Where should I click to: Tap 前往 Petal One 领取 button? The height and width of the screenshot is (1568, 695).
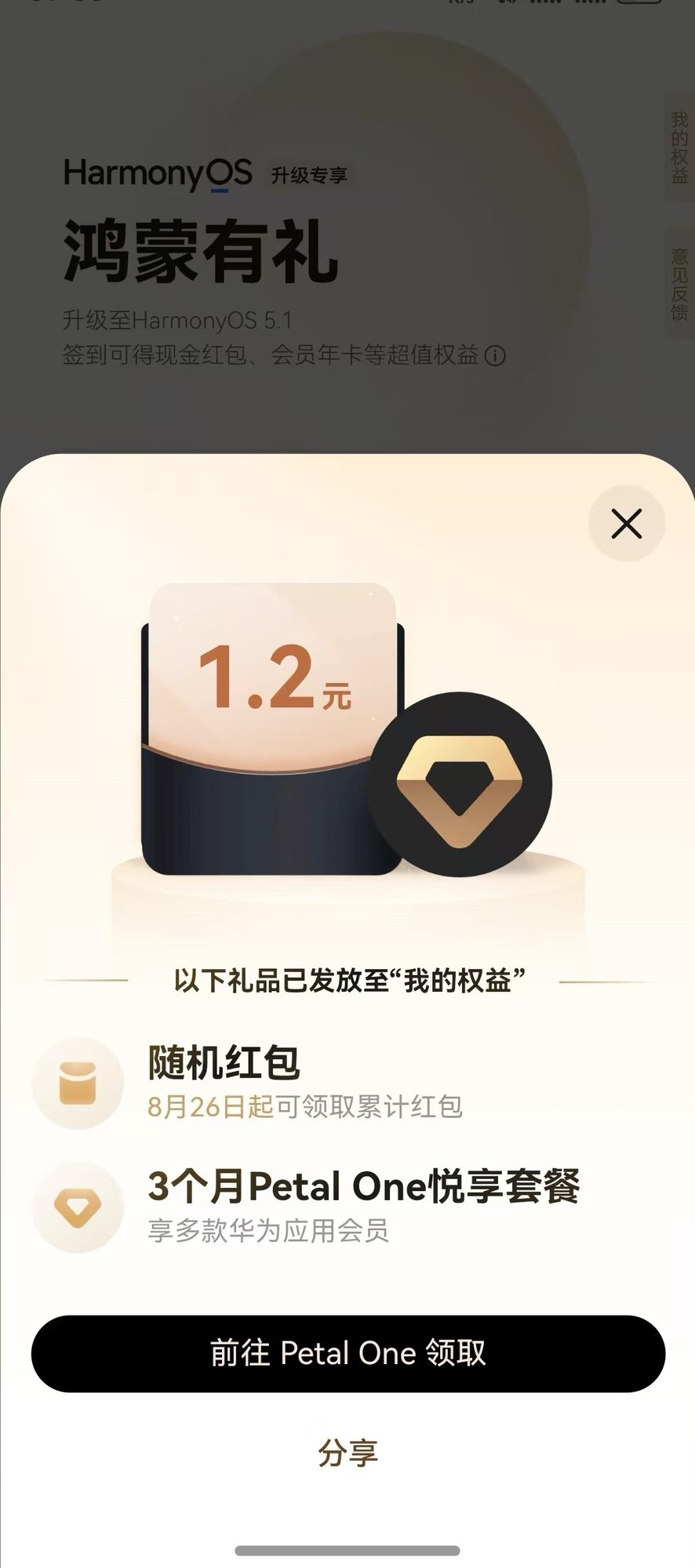click(x=347, y=1353)
